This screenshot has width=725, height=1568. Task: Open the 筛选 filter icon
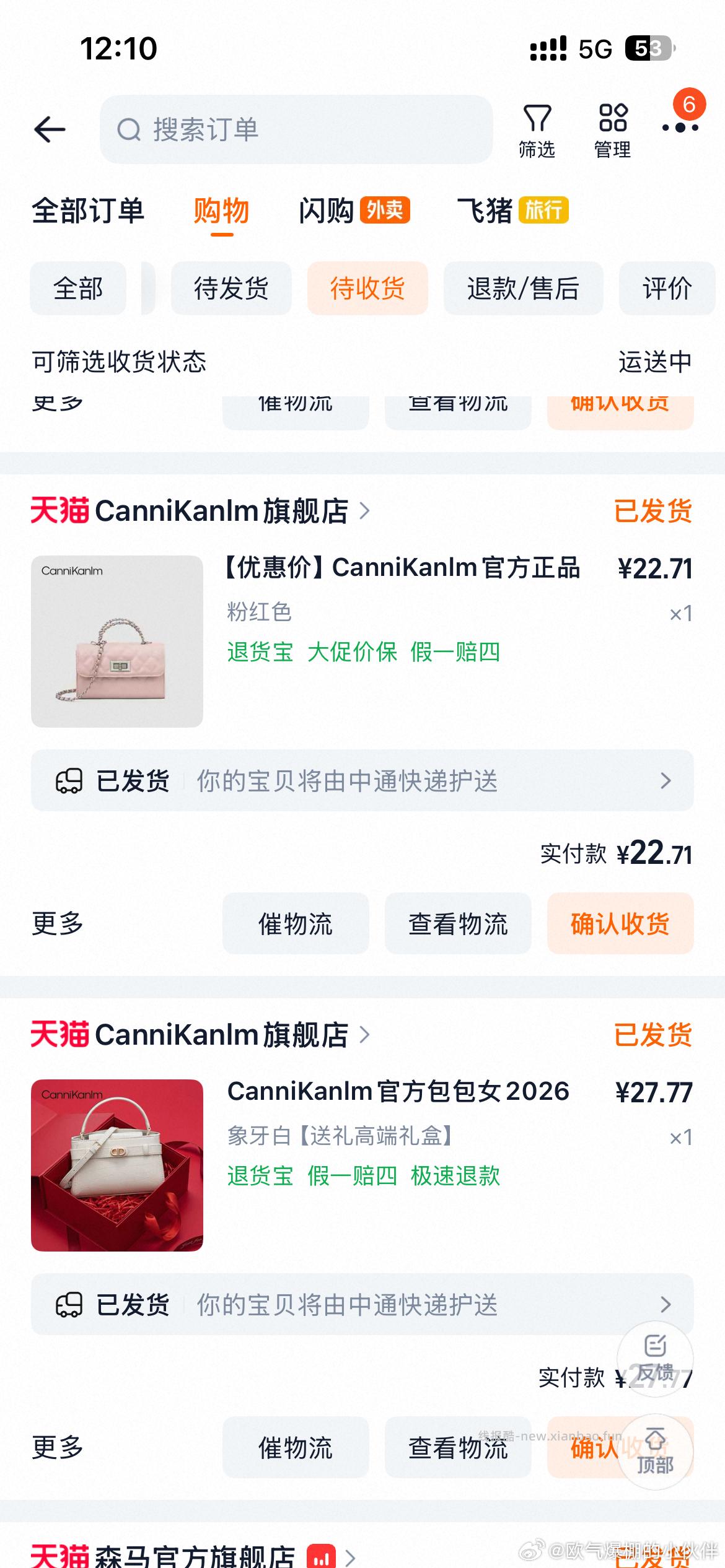(x=538, y=128)
